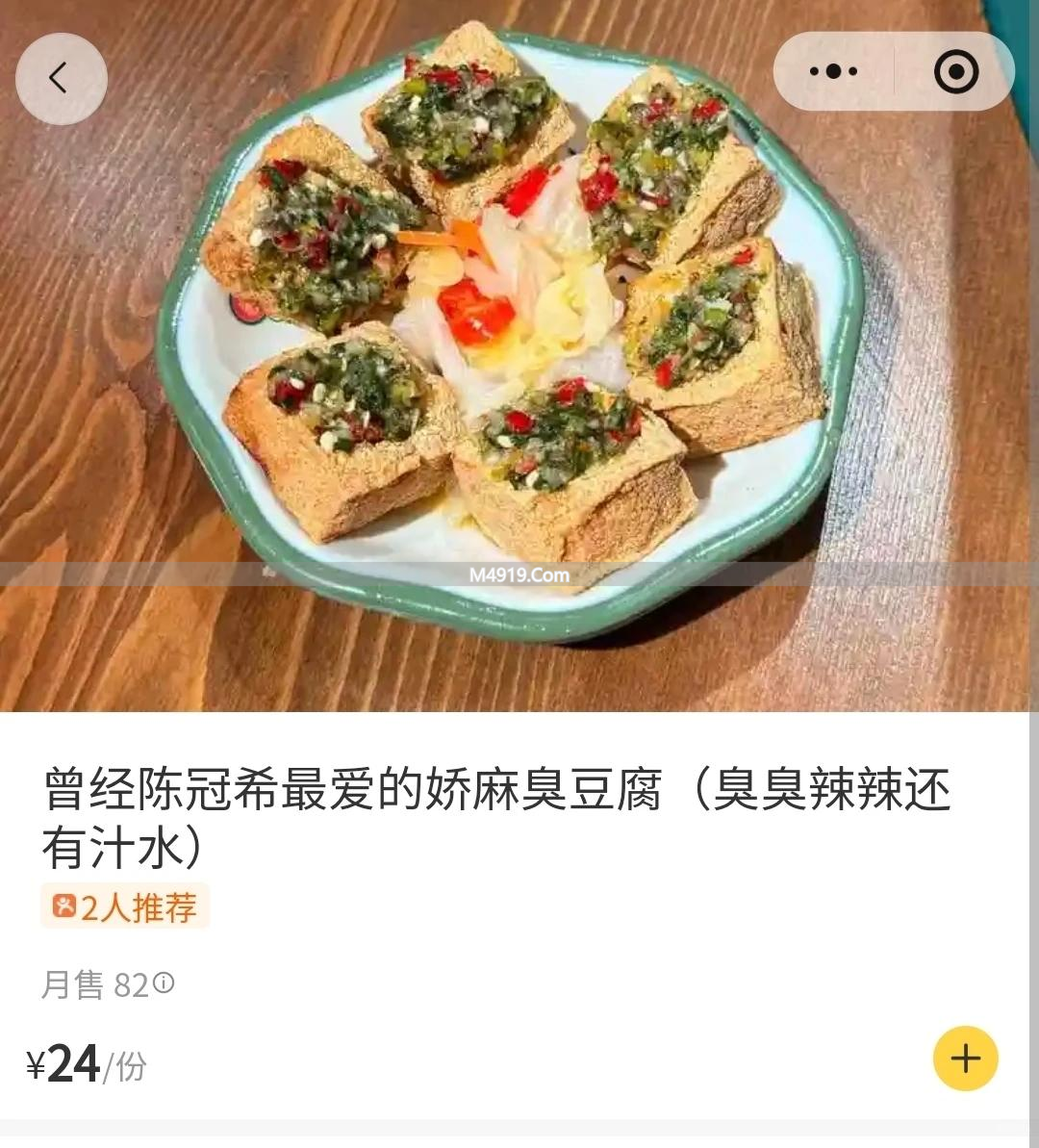Tap the info icon next to 月售 82
The image size is (1039, 1148).
(x=164, y=982)
